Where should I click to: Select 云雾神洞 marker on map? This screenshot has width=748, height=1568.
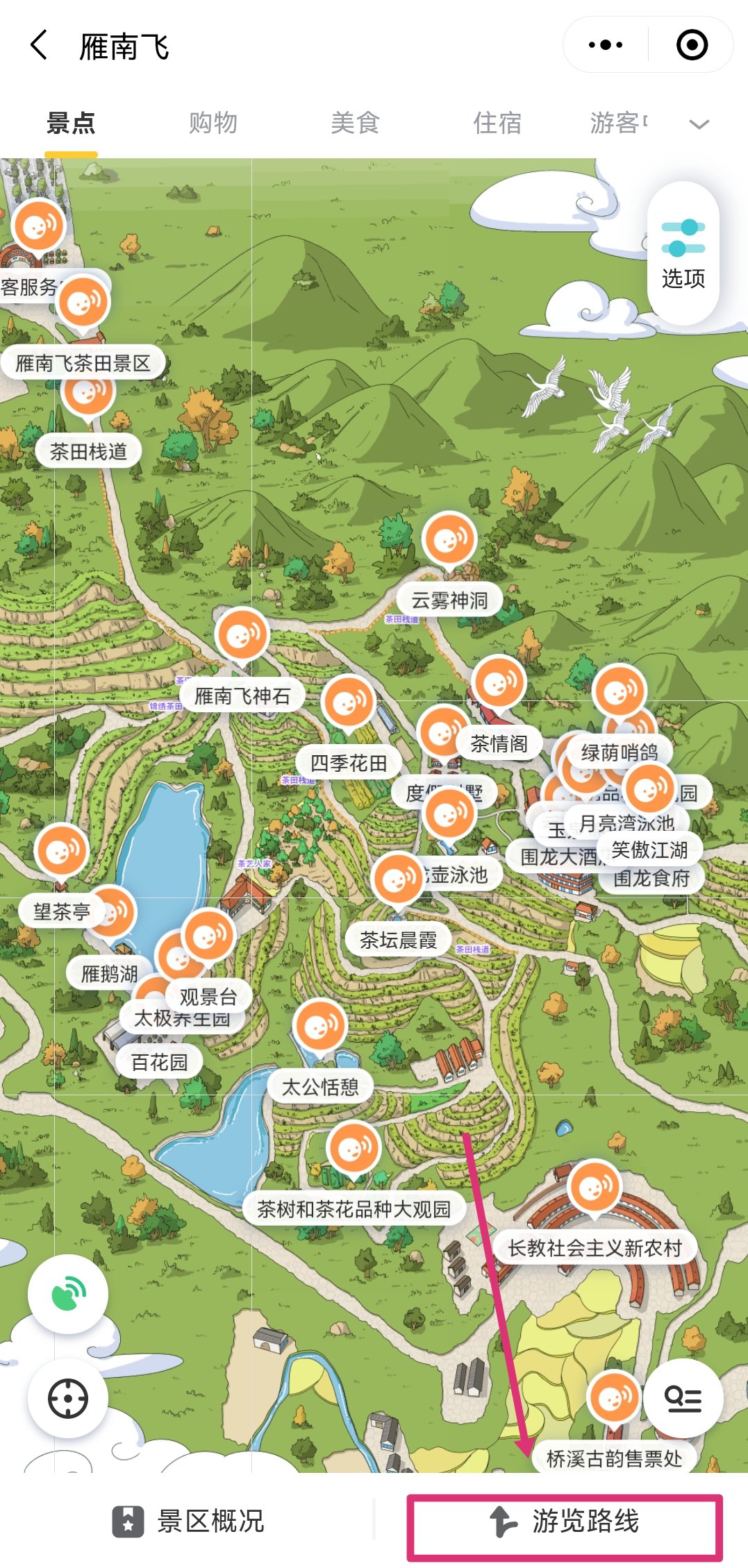pyautogui.click(x=449, y=539)
